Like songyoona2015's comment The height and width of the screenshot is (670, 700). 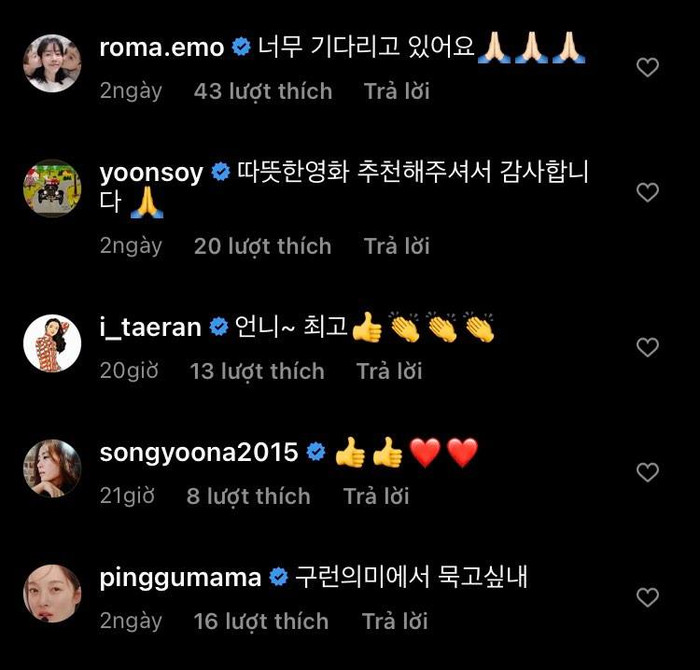coord(648,472)
